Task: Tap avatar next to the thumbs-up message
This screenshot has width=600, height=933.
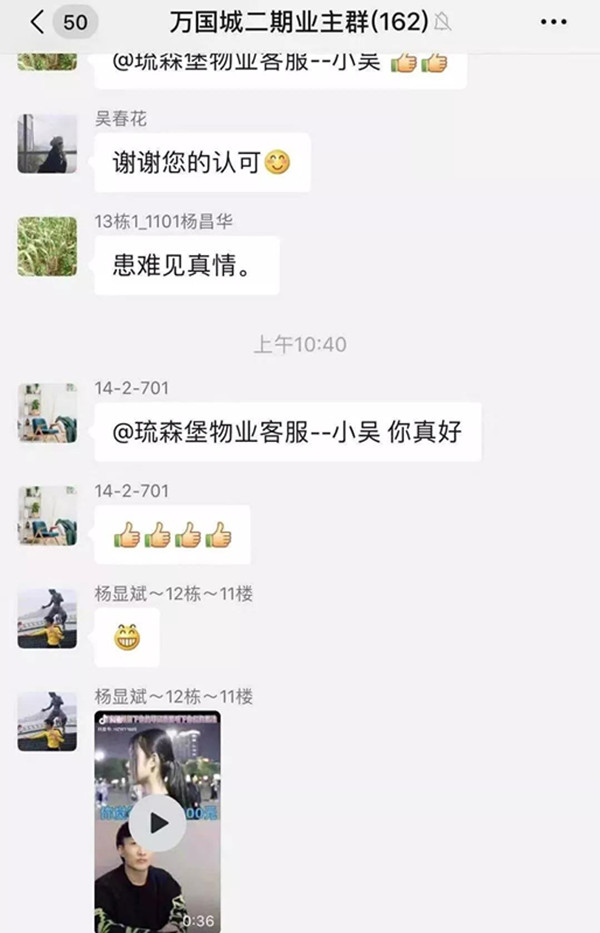Action: point(47,516)
